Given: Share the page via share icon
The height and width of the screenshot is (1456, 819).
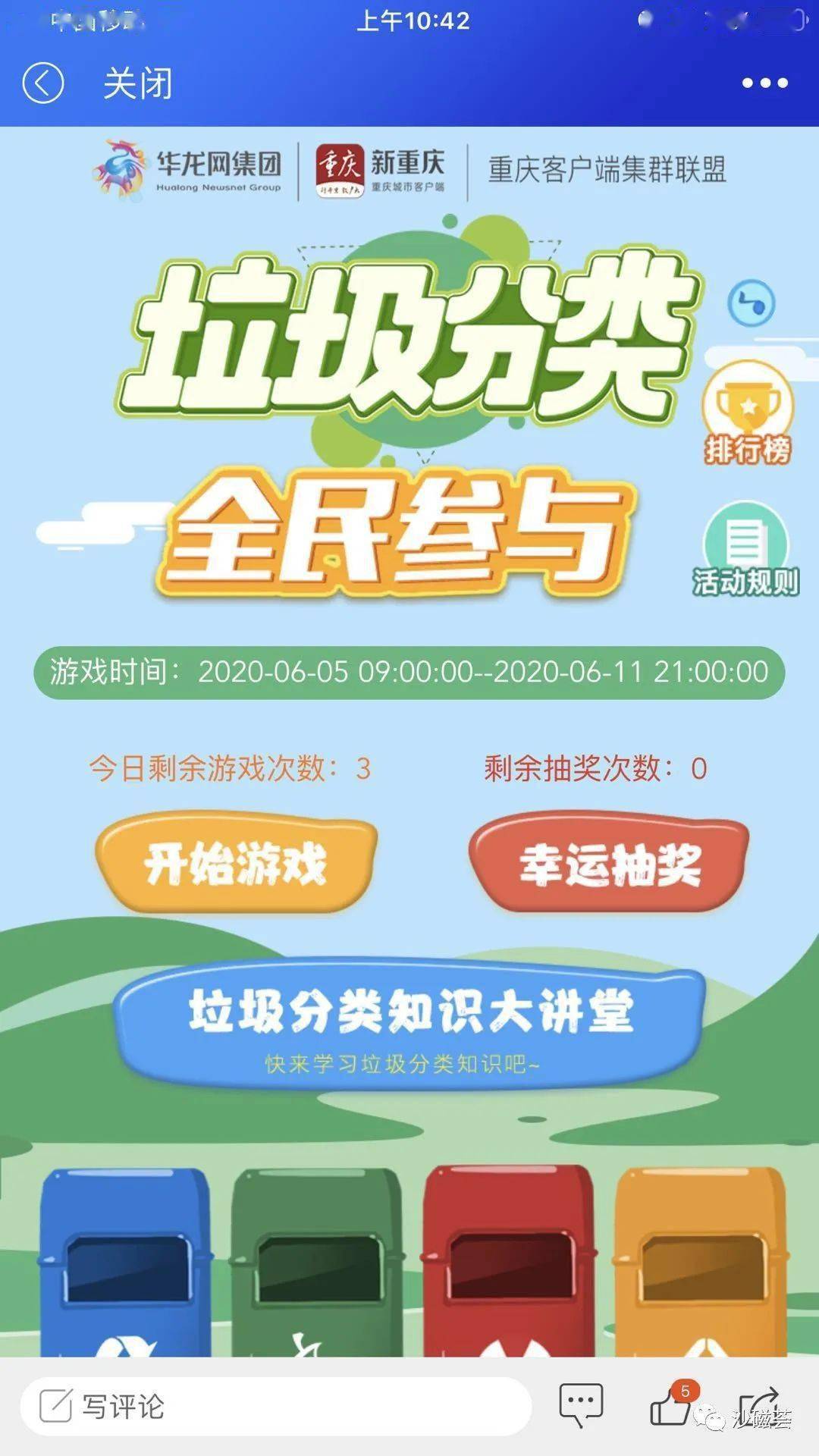Looking at the screenshot, I should click(761, 1405).
